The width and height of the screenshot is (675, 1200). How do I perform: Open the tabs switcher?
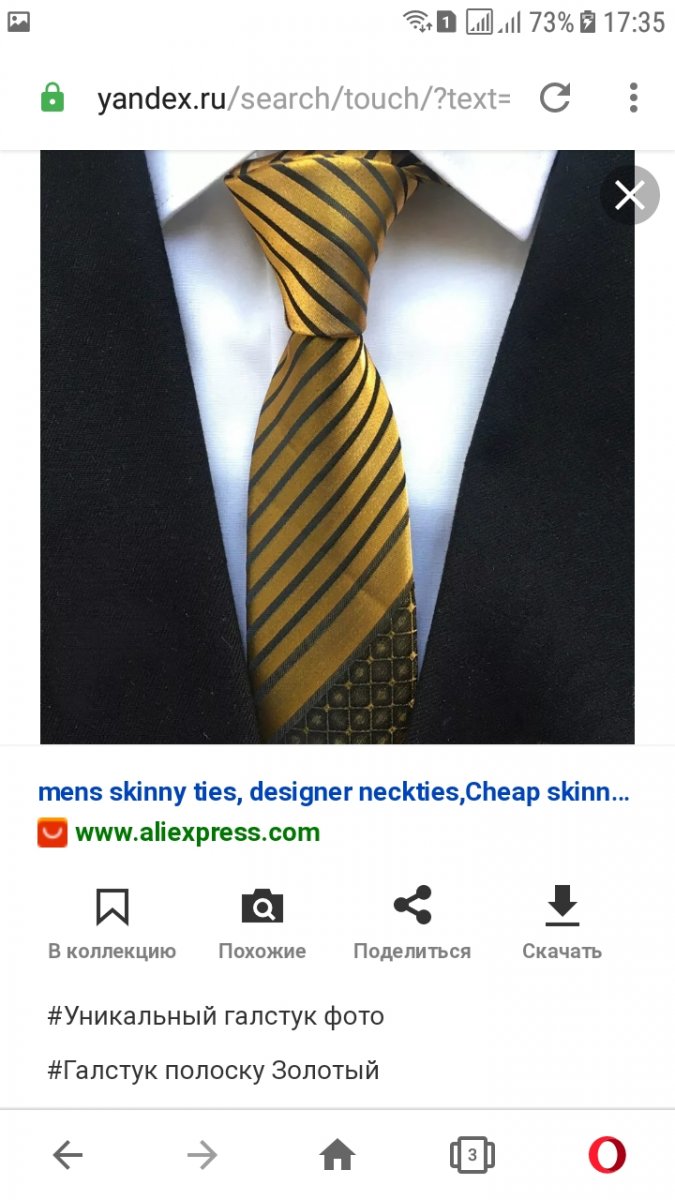click(472, 1156)
